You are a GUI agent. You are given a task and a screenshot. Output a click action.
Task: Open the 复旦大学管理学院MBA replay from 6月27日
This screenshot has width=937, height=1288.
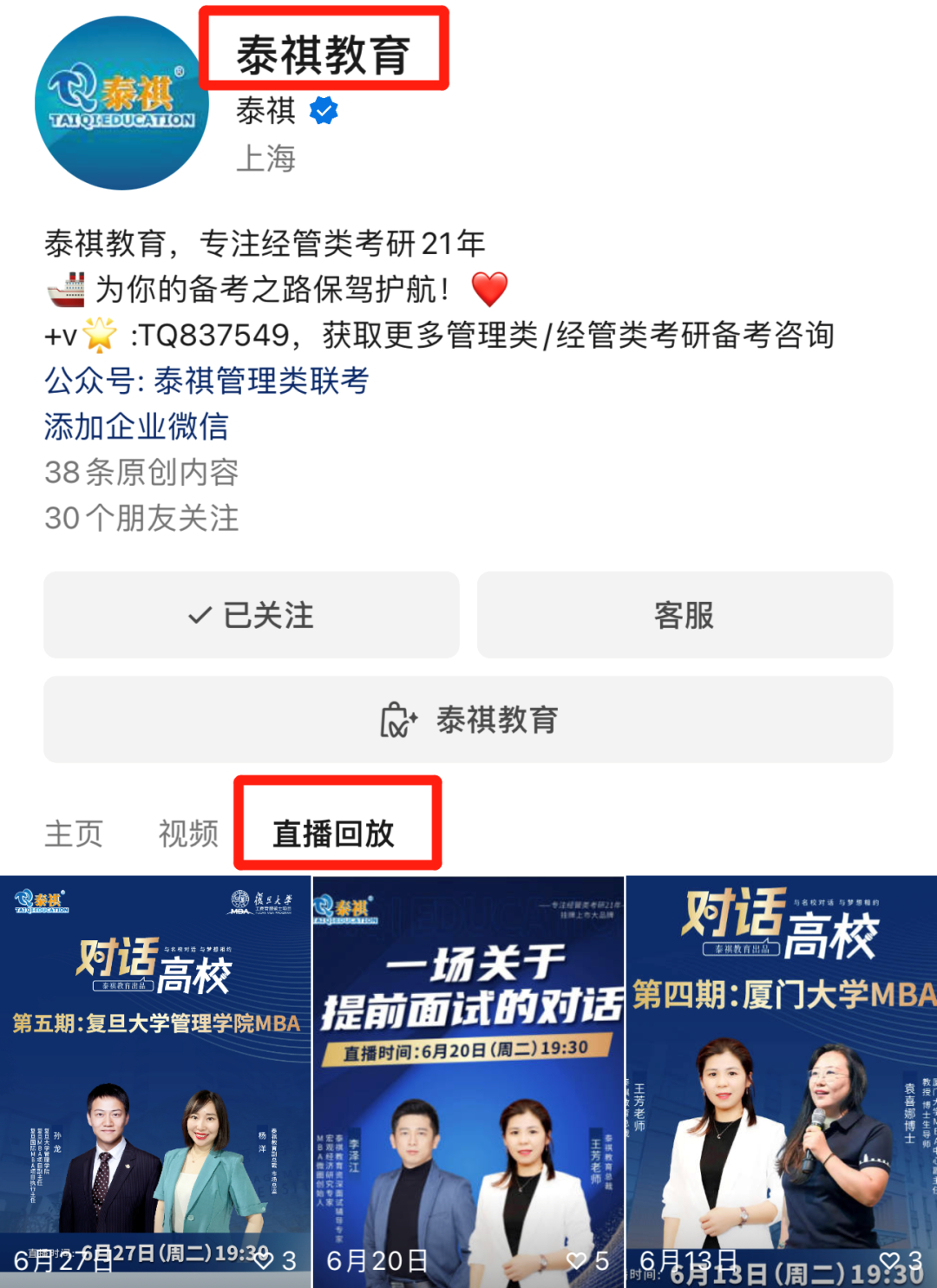click(155, 1080)
